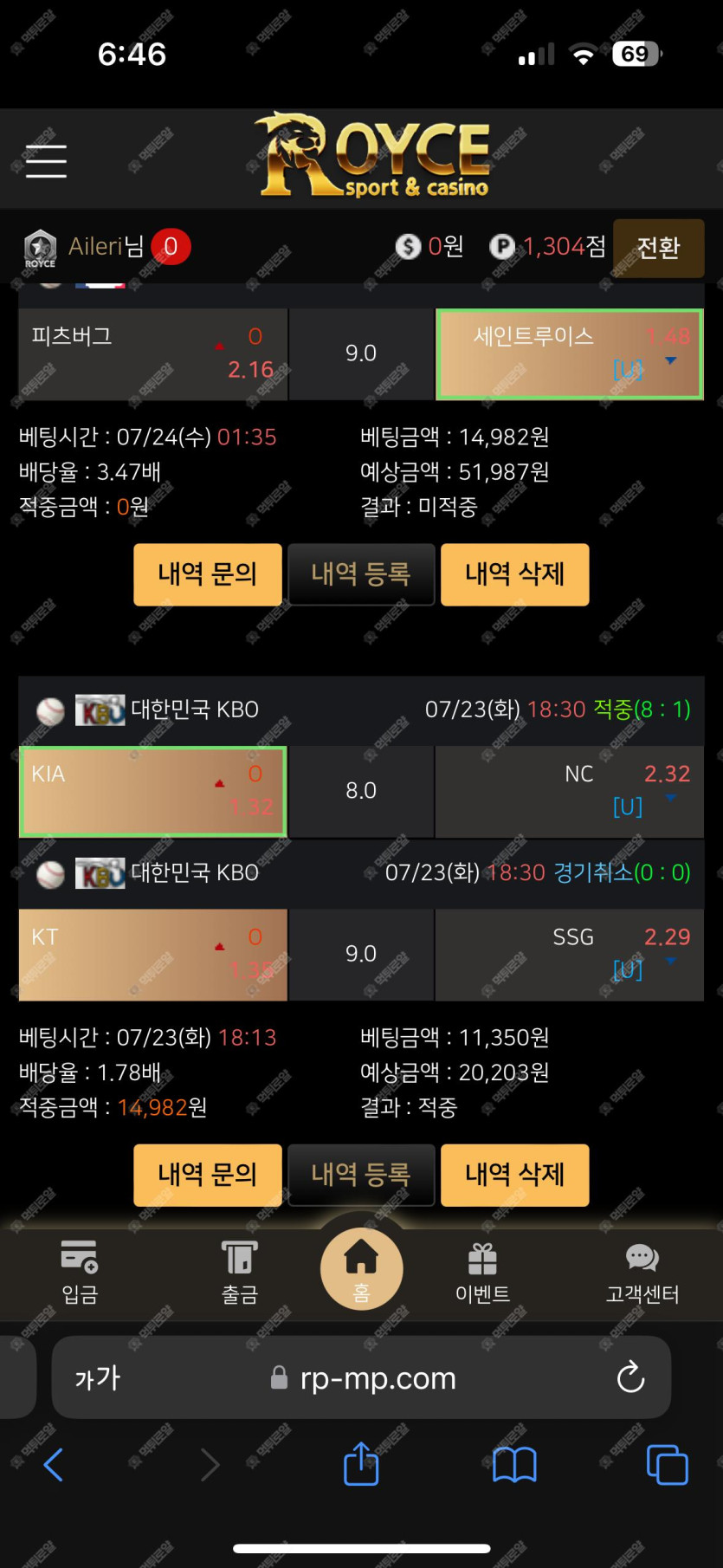
Task: Show open Safari tabs
Action: (667, 1465)
